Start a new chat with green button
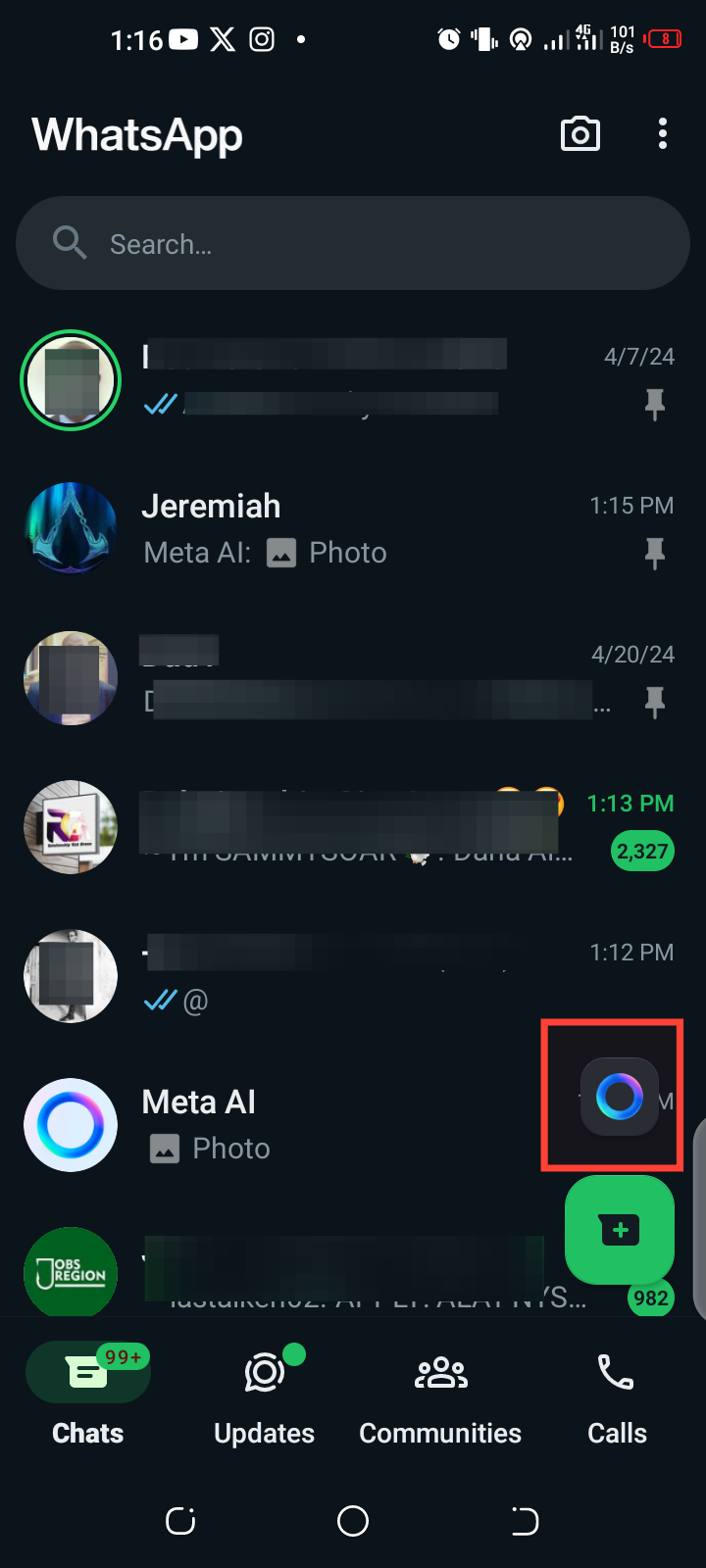The height and width of the screenshot is (1568, 706). pos(619,1229)
